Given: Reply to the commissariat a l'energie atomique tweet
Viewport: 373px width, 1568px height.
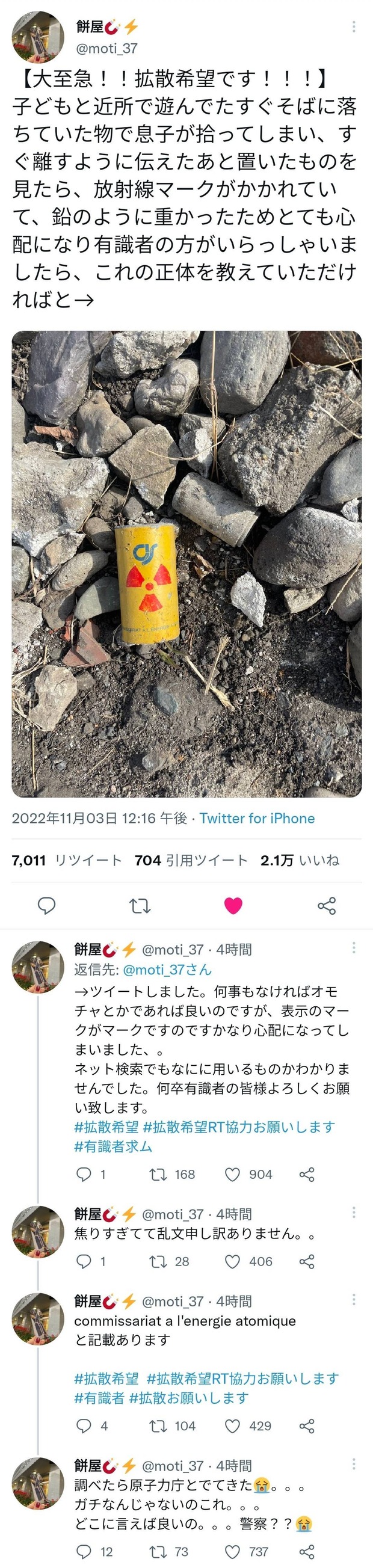Looking at the screenshot, I should 83,1425.
